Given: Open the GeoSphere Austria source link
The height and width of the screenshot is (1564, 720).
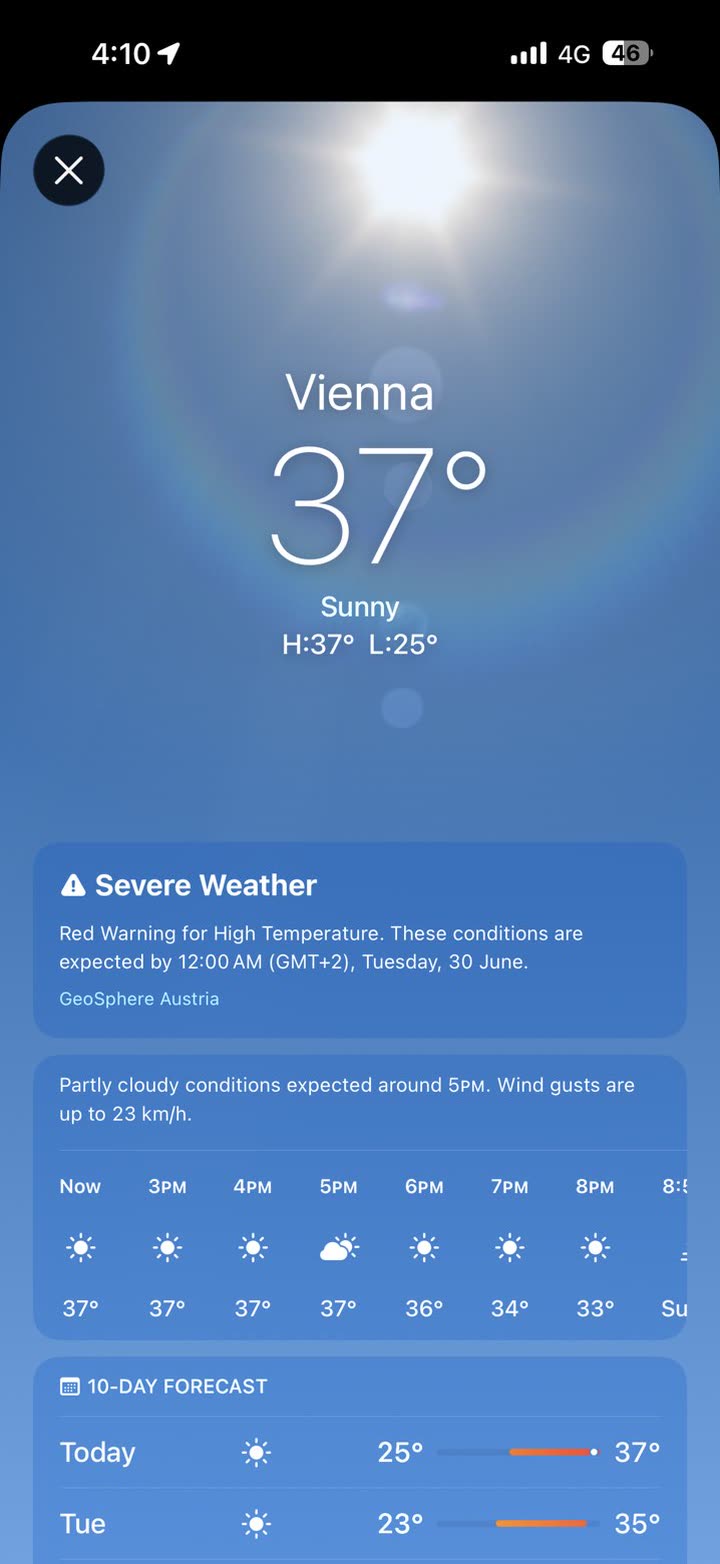Looking at the screenshot, I should pyautogui.click(x=139, y=999).
